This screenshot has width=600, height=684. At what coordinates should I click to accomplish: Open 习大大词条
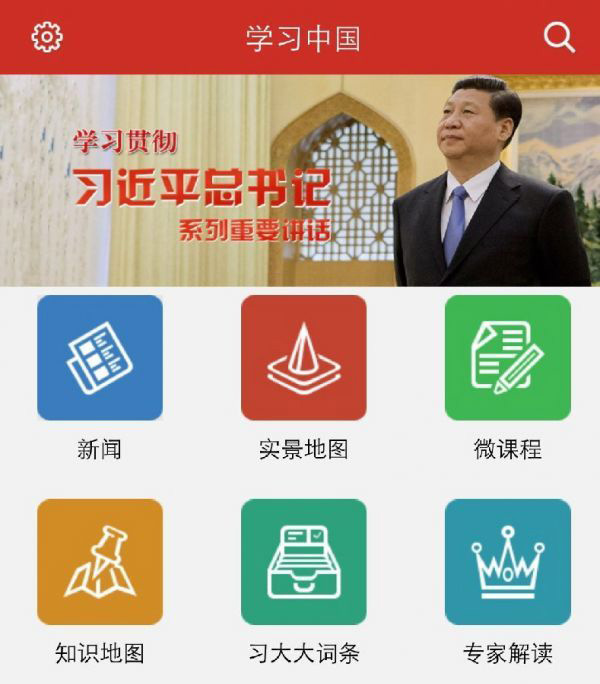pyautogui.click(x=303, y=561)
